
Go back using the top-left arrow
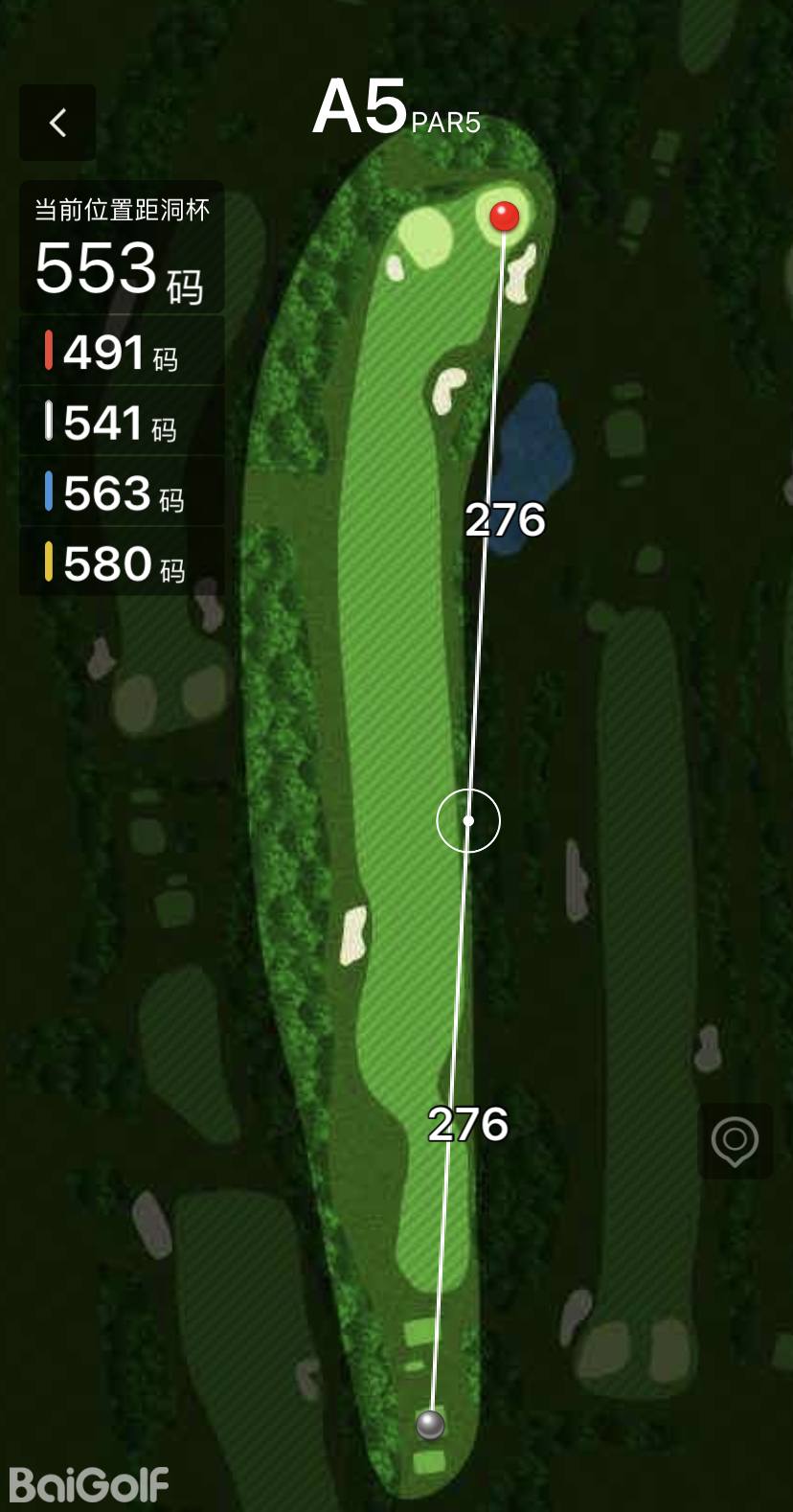point(57,123)
